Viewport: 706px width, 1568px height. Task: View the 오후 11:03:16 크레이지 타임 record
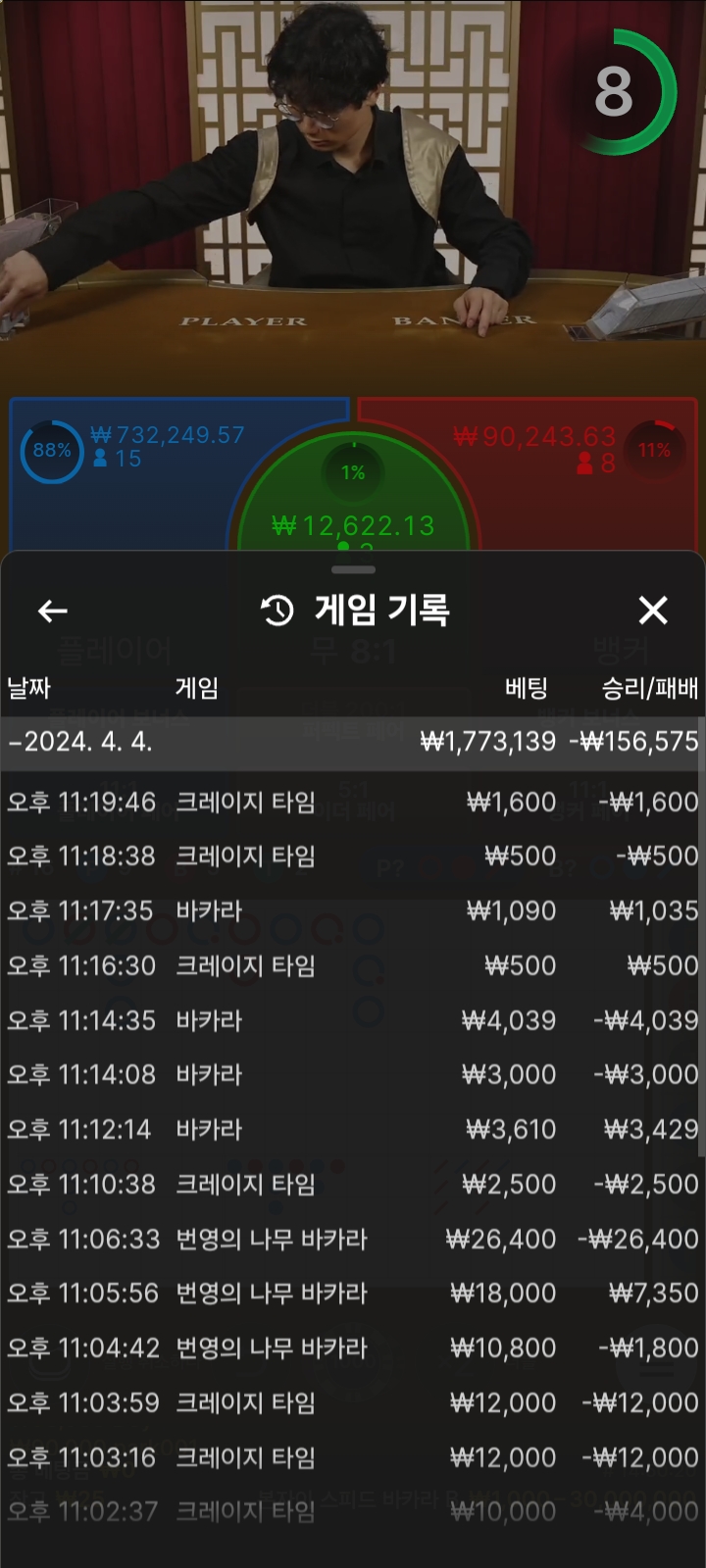click(353, 1458)
